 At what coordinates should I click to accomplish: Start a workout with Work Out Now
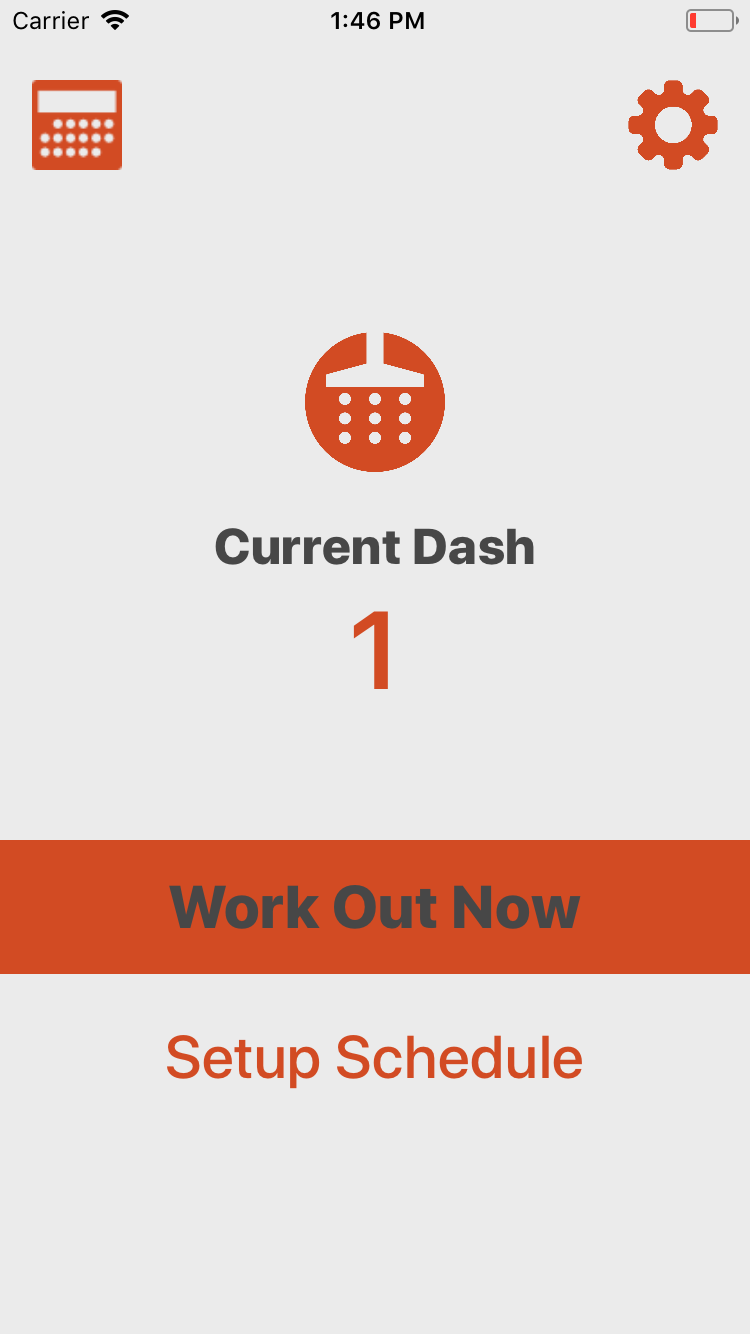point(375,906)
